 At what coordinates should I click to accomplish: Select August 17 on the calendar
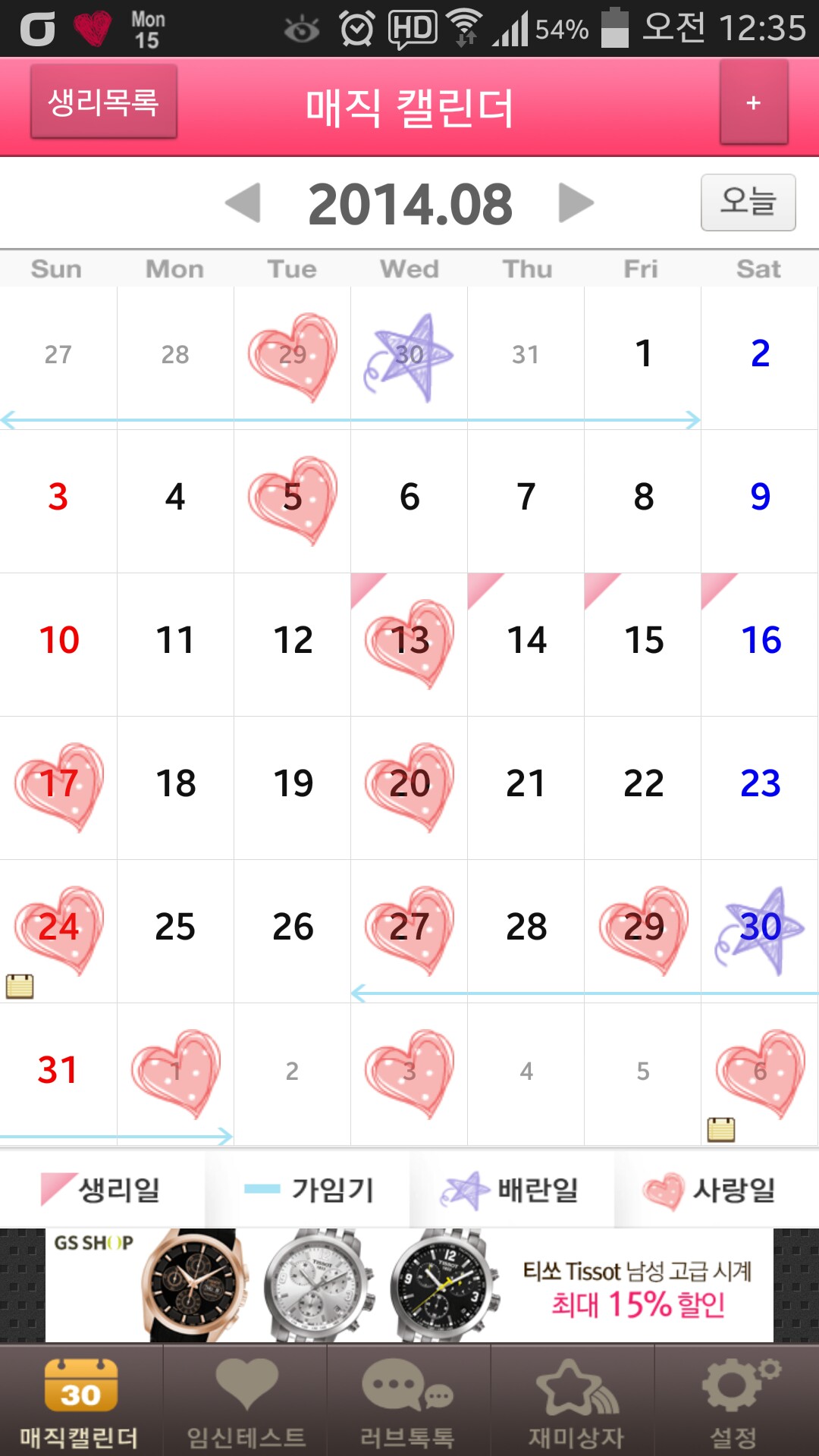[x=58, y=784]
